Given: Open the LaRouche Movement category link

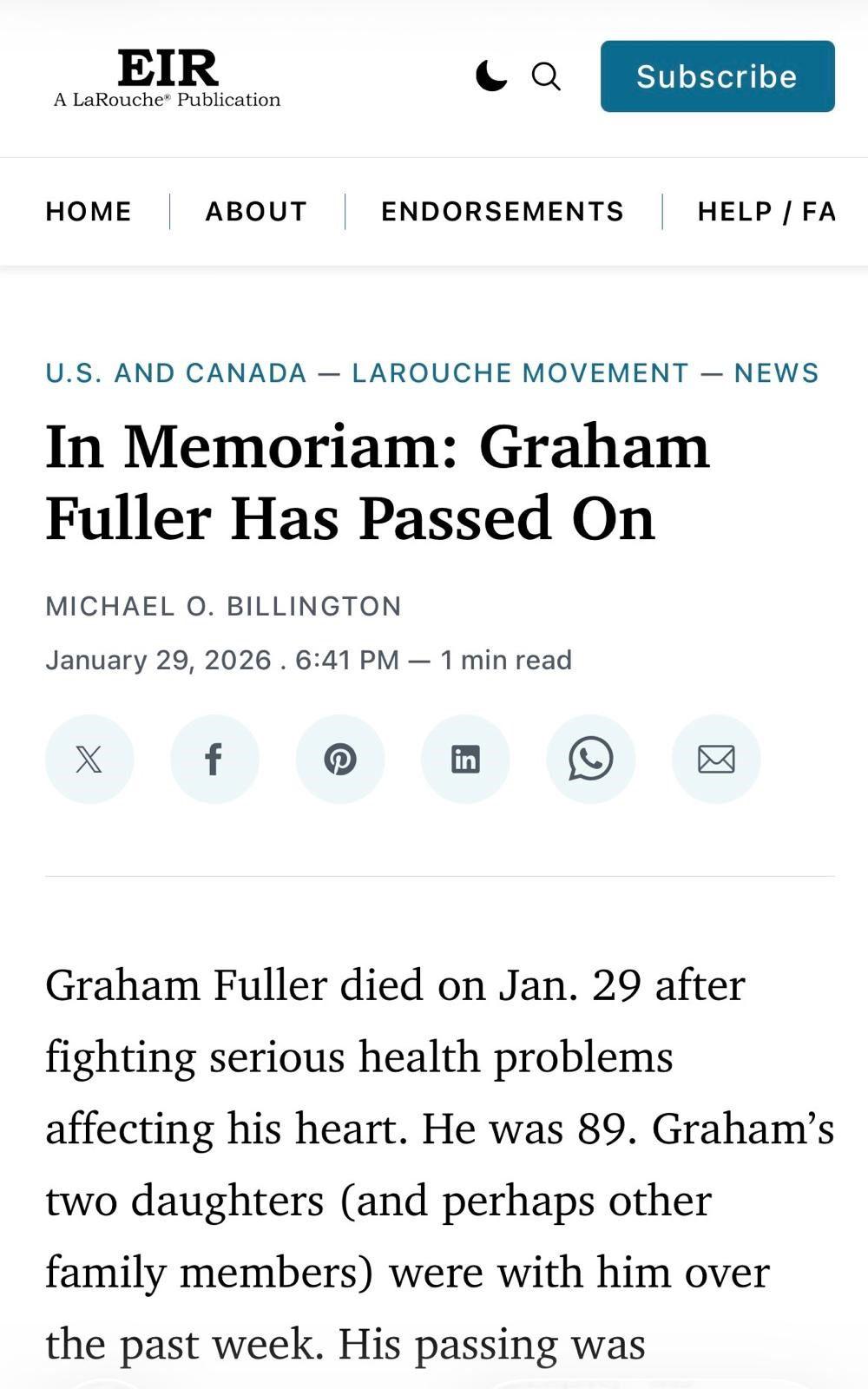Looking at the screenshot, I should 520,372.
